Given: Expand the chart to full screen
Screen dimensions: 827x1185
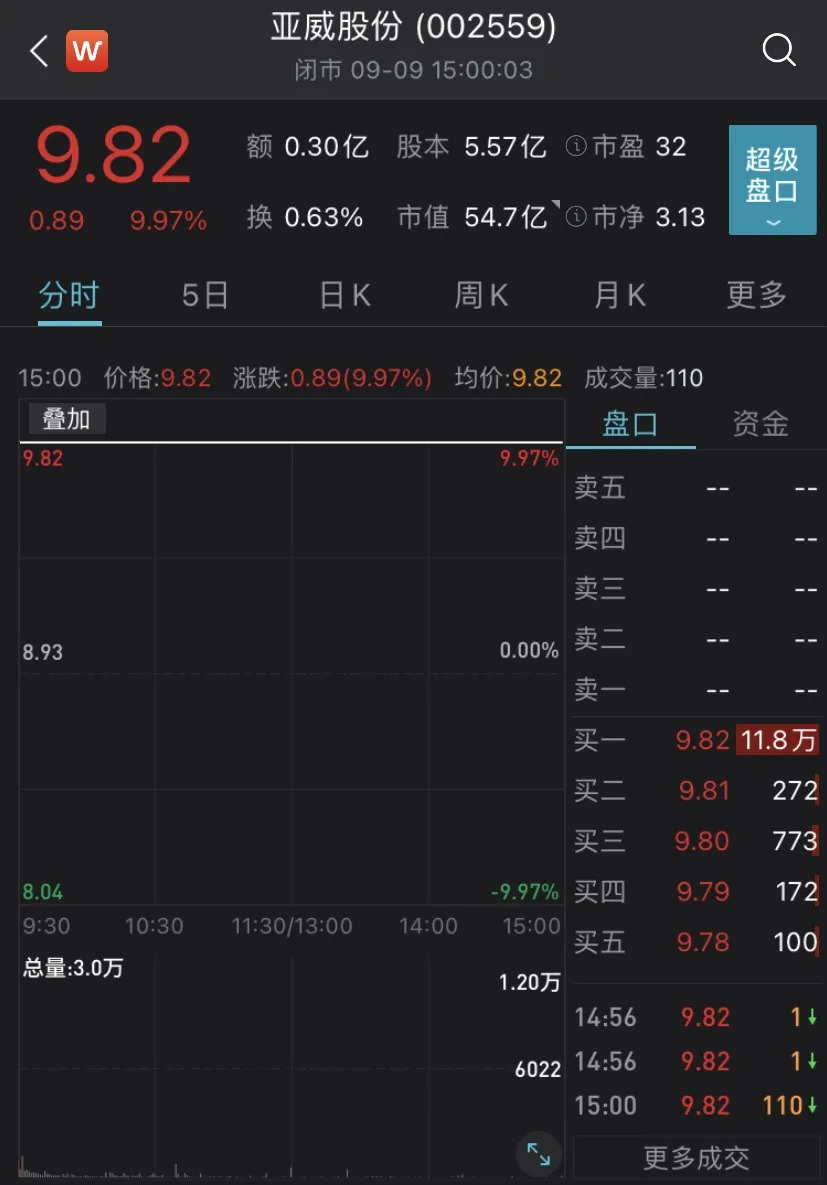Looking at the screenshot, I should pyautogui.click(x=538, y=1153).
